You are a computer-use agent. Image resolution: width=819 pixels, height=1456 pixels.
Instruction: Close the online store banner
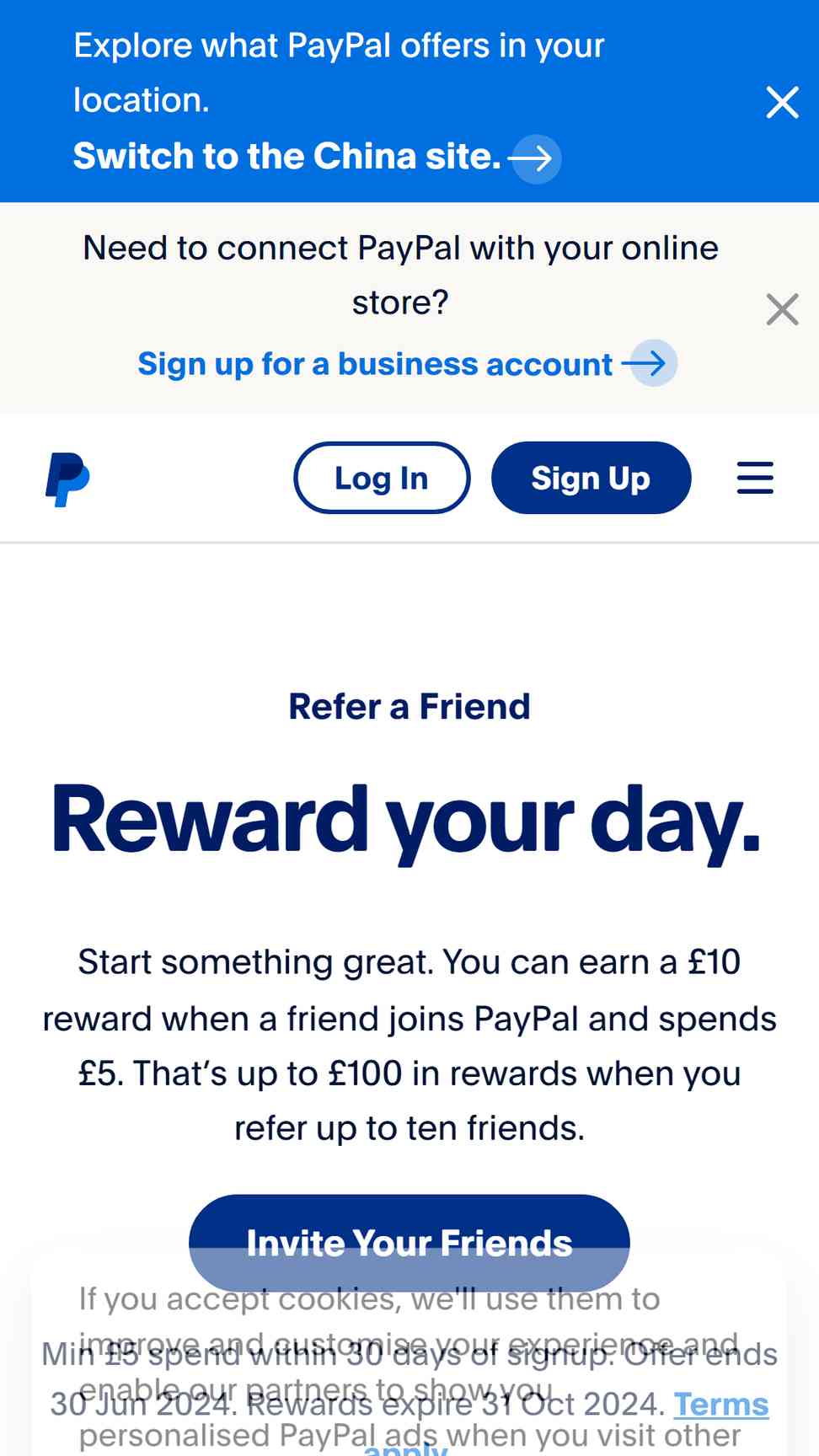pos(782,309)
